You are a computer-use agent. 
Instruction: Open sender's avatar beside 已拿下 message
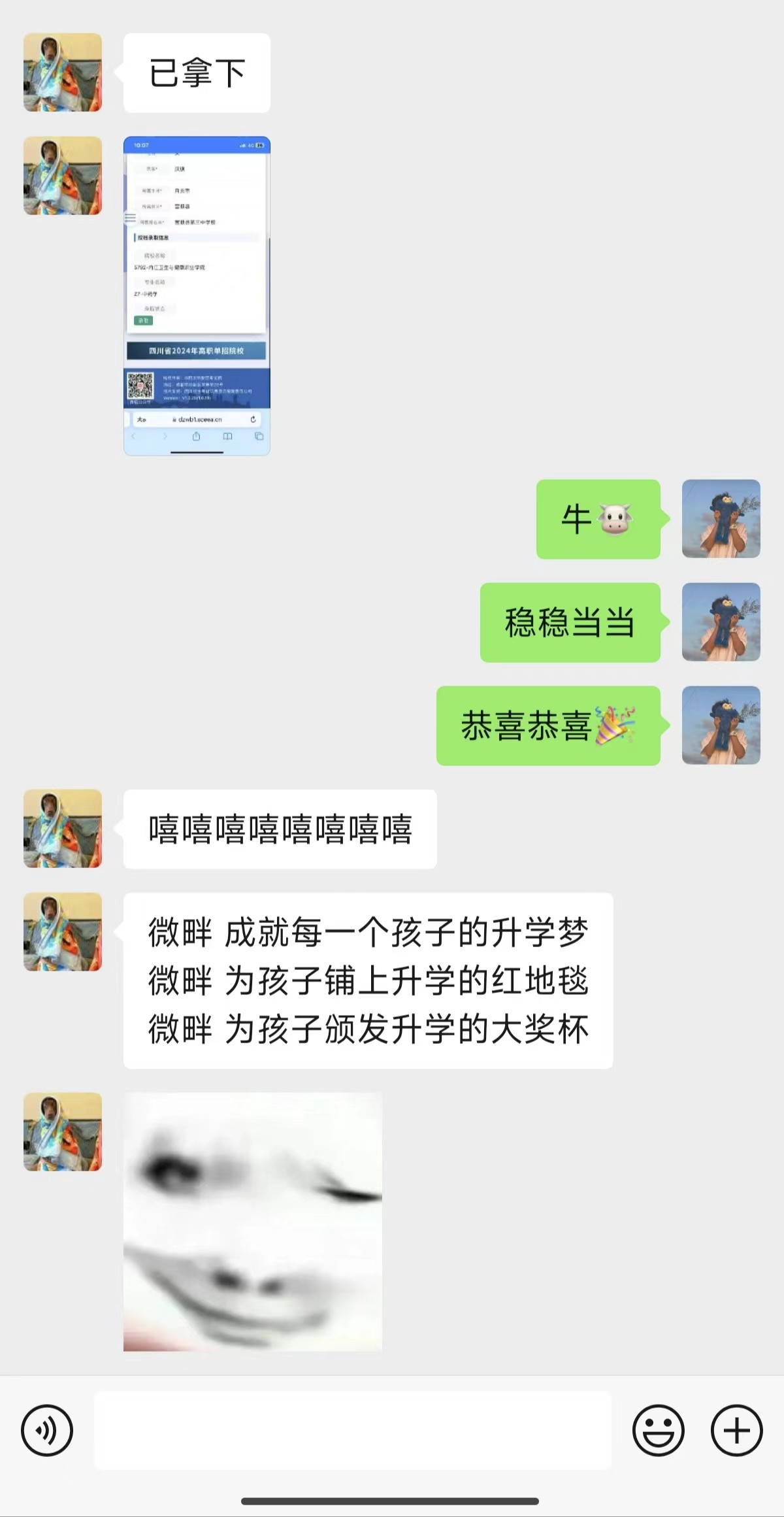pyautogui.click(x=63, y=73)
